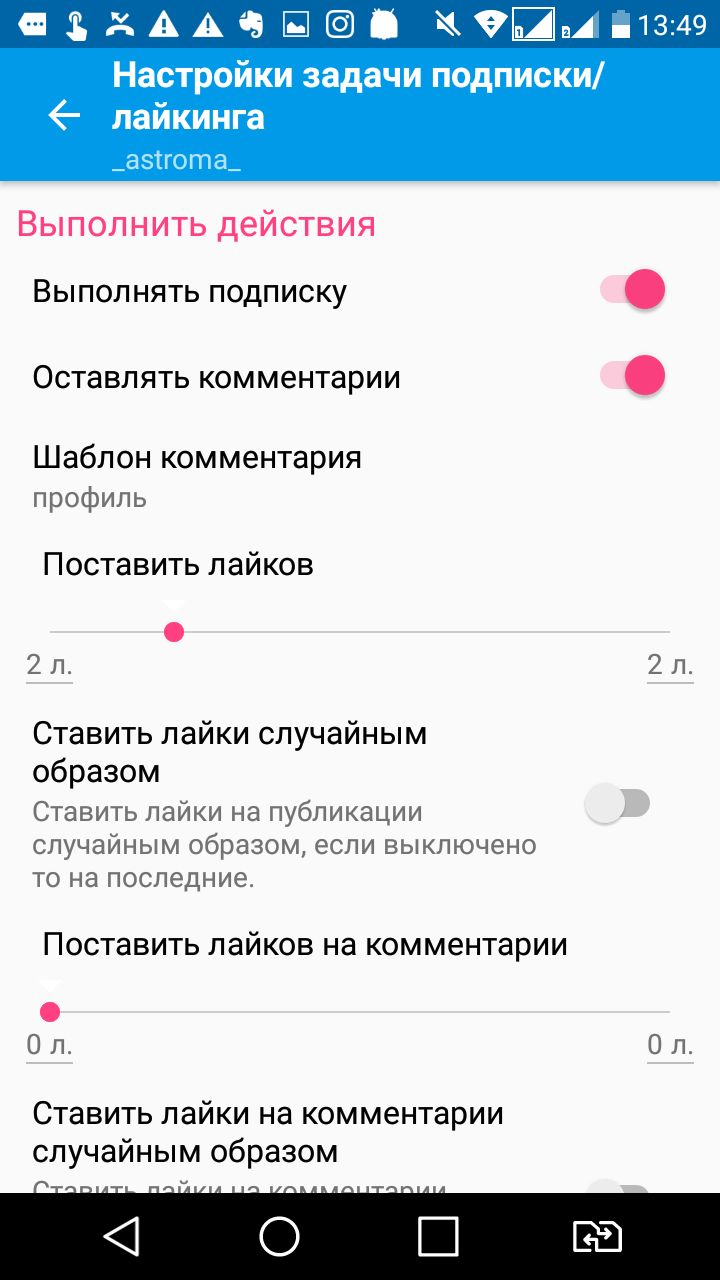The image size is (720, 1280).
Task: Turn off "Оставлять комментарии" switch
Action: [x=632, y=377]
